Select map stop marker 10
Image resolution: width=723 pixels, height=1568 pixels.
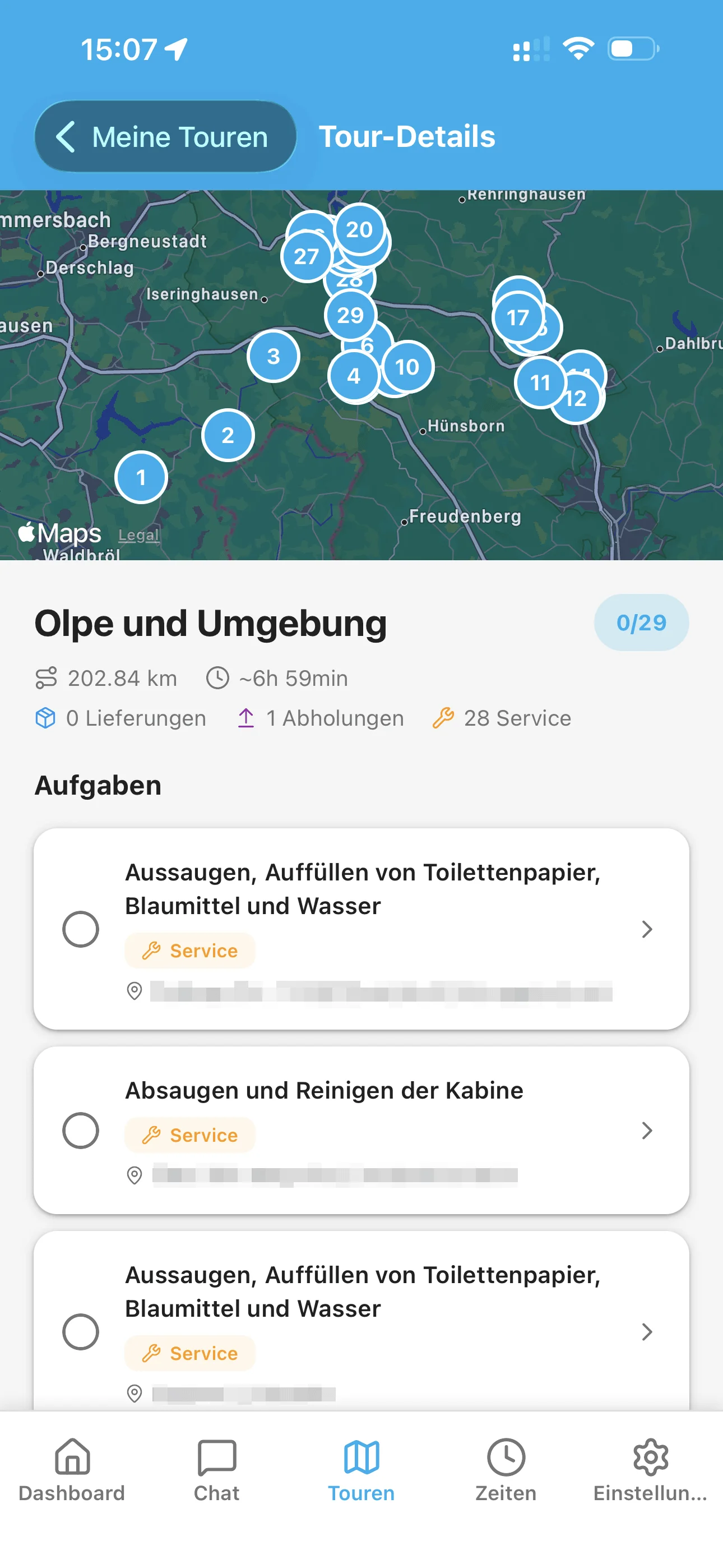point(408,366)
